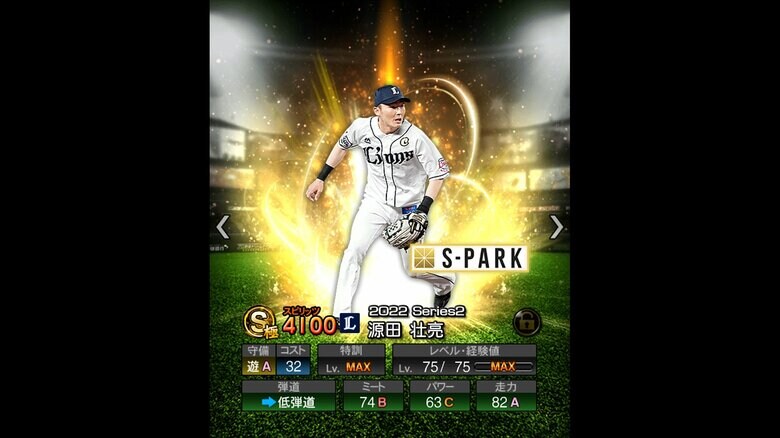Go to the previous player card
Viewport: 780px width, 438px height.
(222, 227)
